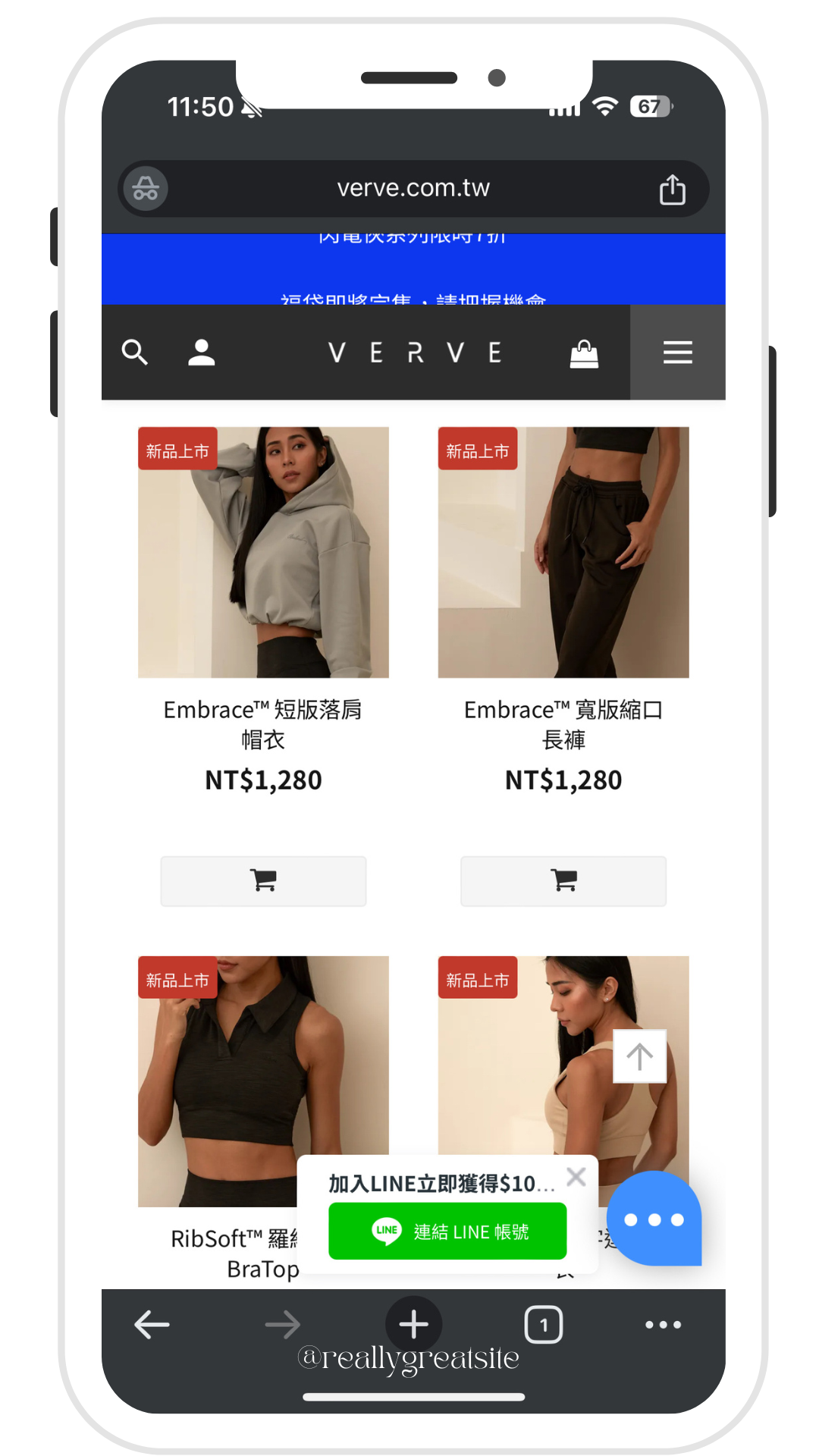819x1456 pixels.
Task: Add Embrace 短版落肩帽衣 to cart
Action: click(x=263, y=880)
